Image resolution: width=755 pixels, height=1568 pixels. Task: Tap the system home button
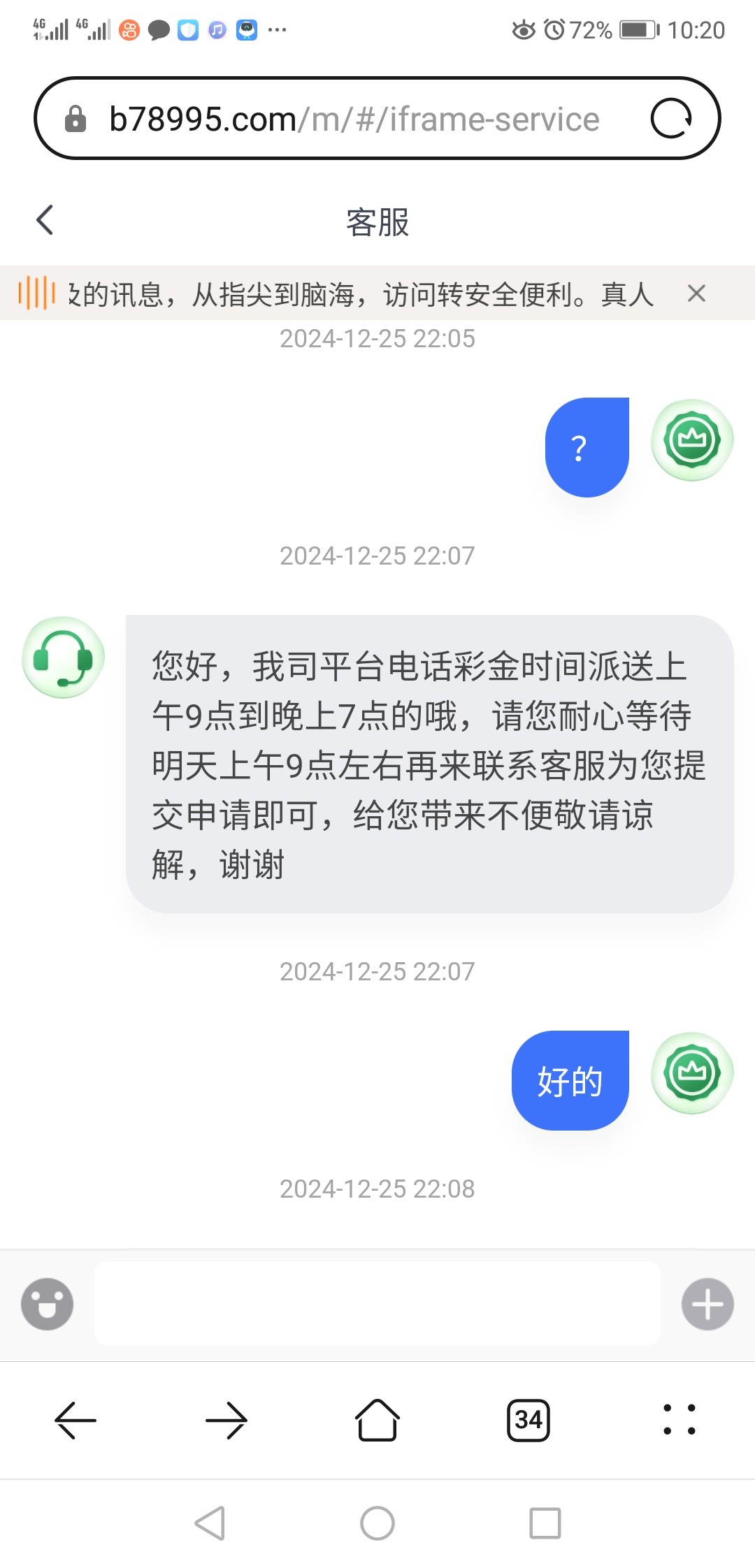[x=377, y=1523]
